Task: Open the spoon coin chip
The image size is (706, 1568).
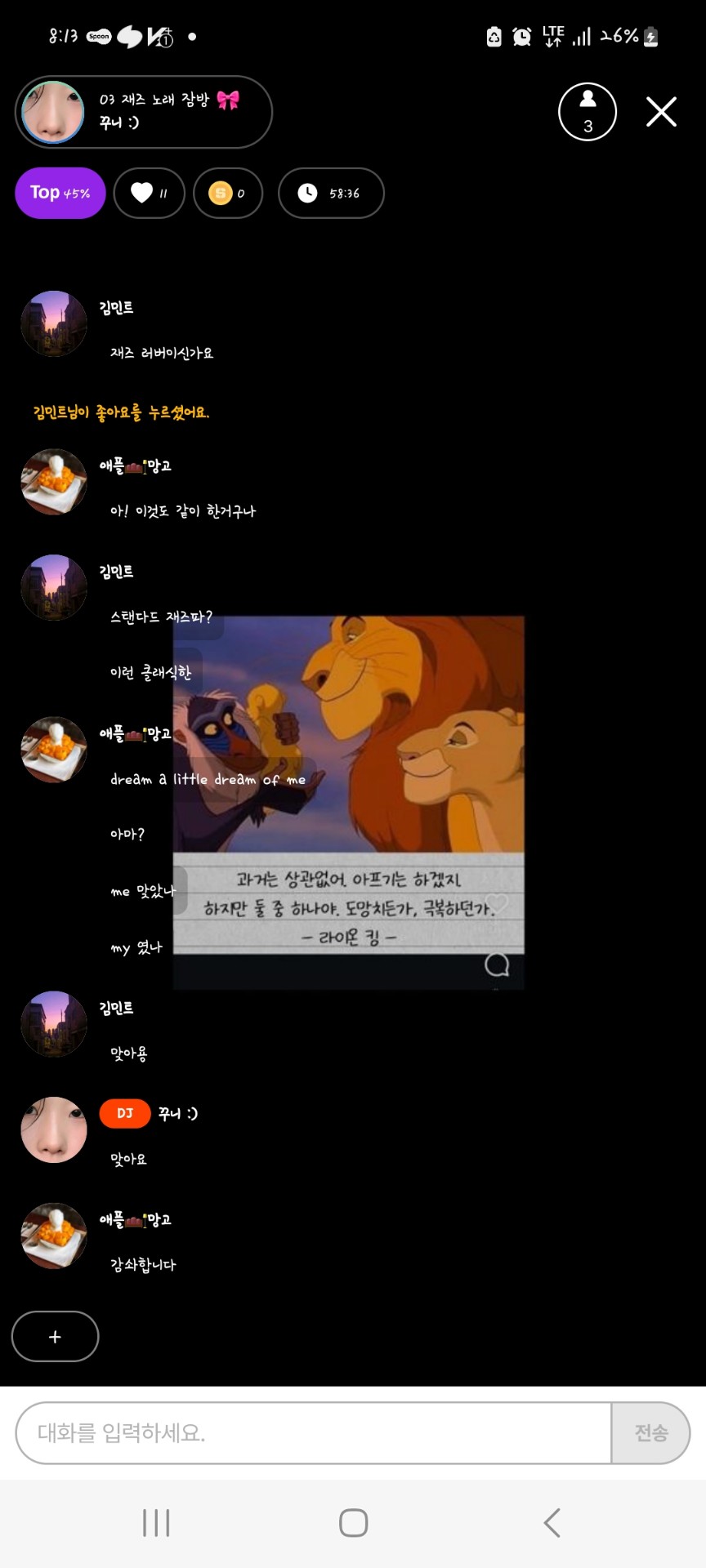Action: tap(228, 194)
